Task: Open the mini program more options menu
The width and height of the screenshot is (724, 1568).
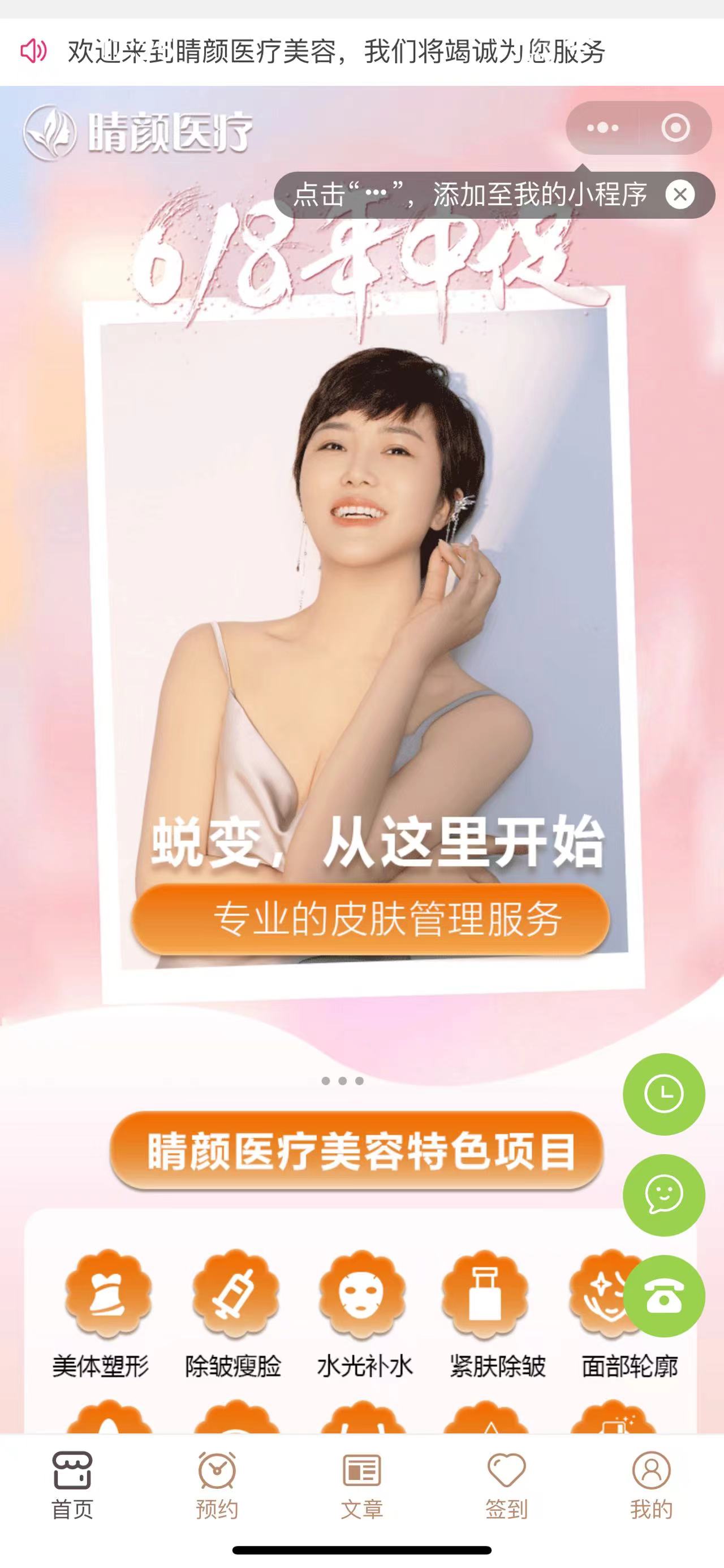Action: pyautogui.click(x=602, y=128)
